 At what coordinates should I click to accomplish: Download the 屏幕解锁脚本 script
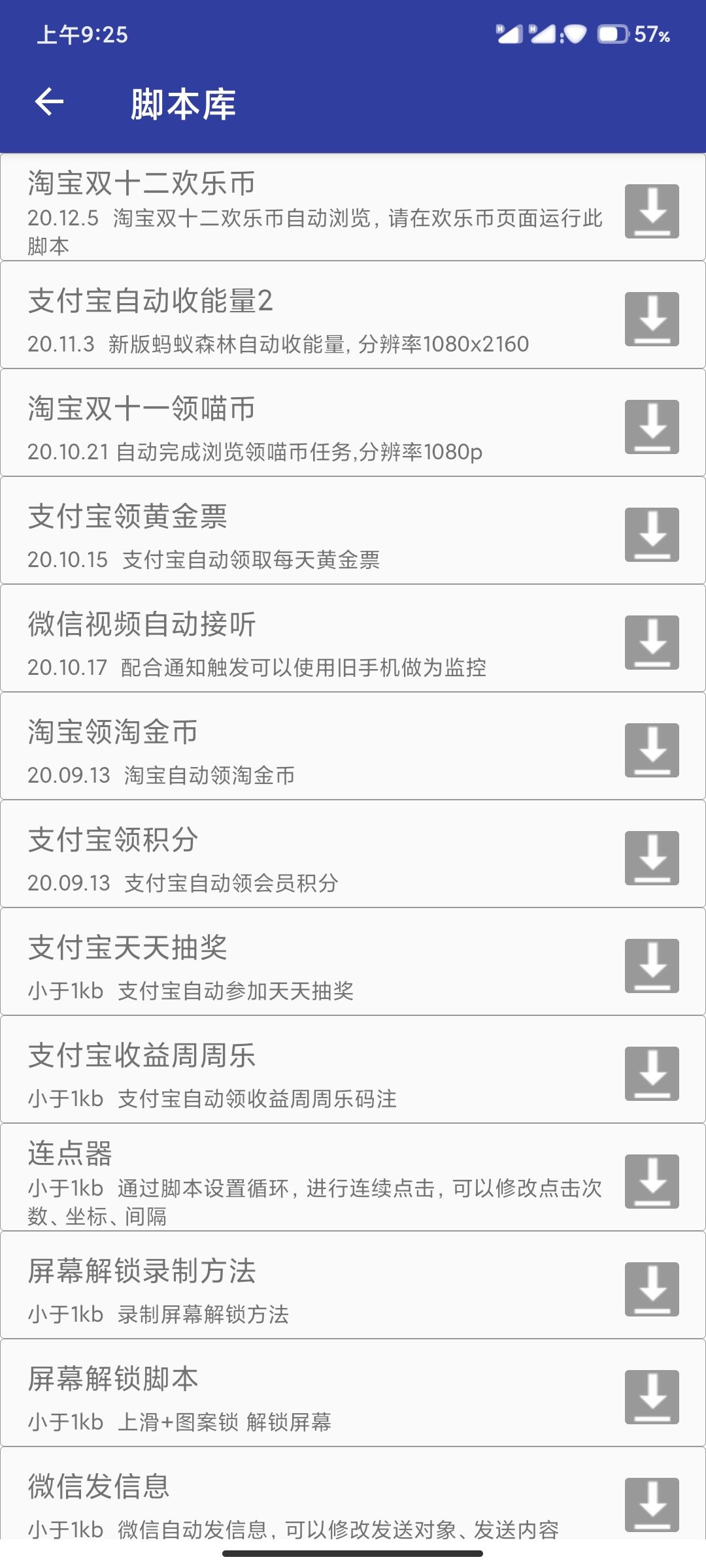pos(652,1397)
